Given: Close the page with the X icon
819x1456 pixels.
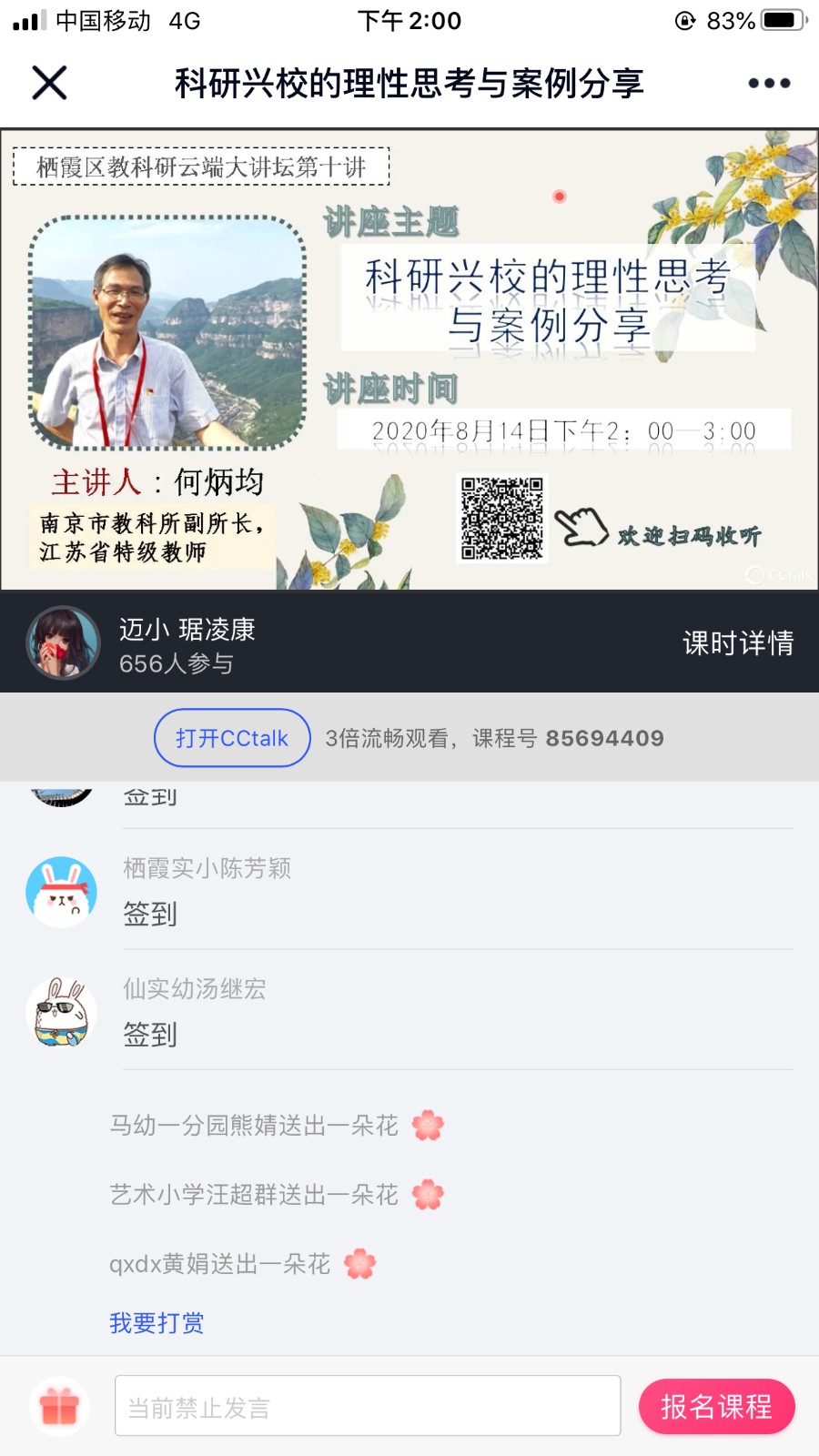Looking at the screenshot, I should [x=49, y=83].
